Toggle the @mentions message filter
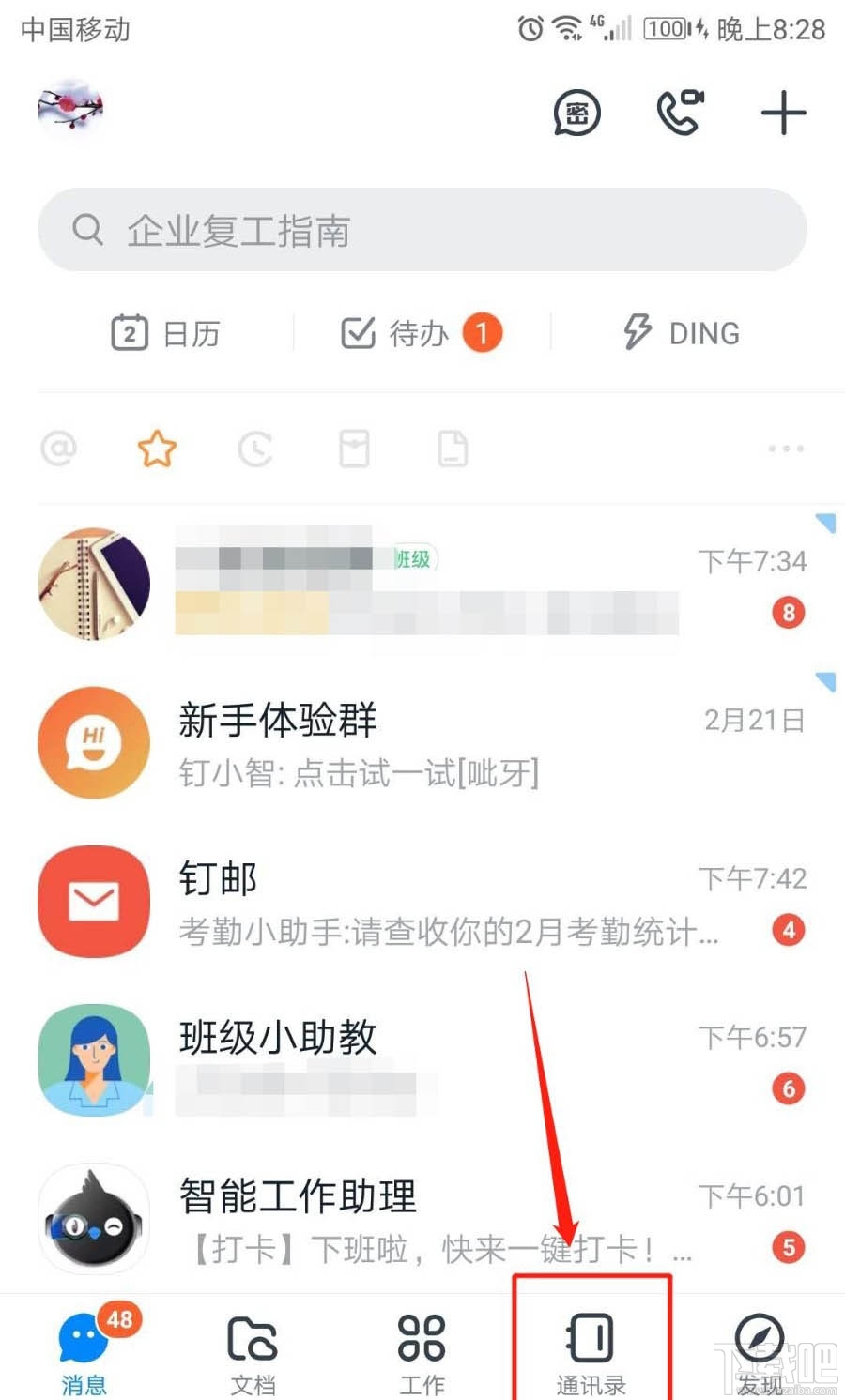 pos(58,449)
